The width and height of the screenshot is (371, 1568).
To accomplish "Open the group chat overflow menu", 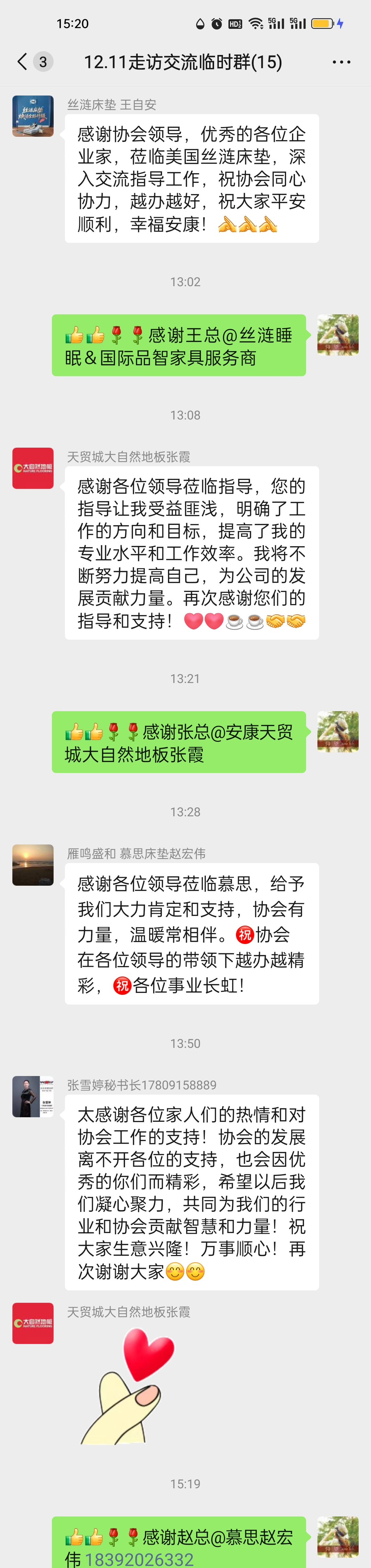I will click(341, 62).
